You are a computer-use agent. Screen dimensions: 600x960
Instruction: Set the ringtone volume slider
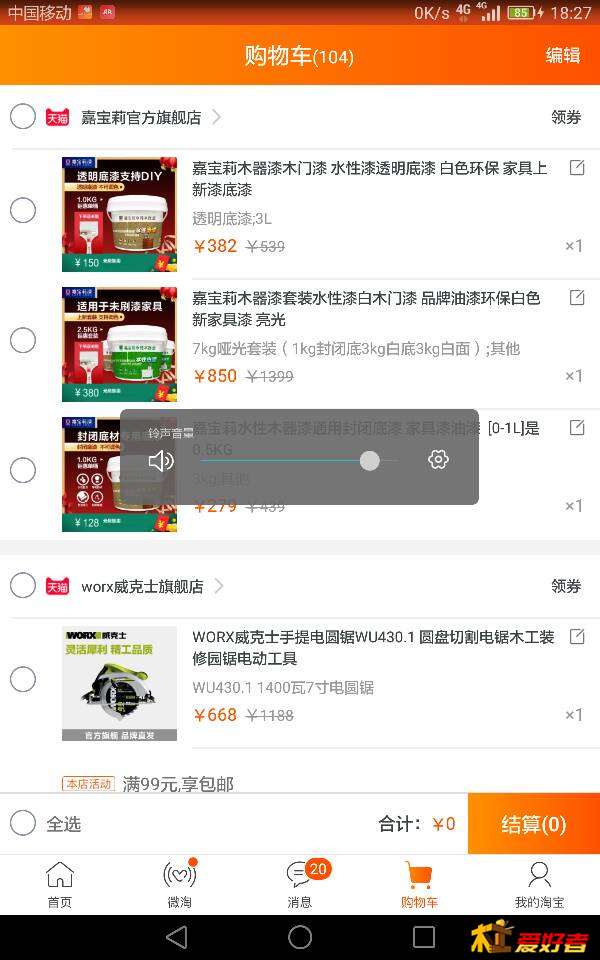tap(370, 460)
